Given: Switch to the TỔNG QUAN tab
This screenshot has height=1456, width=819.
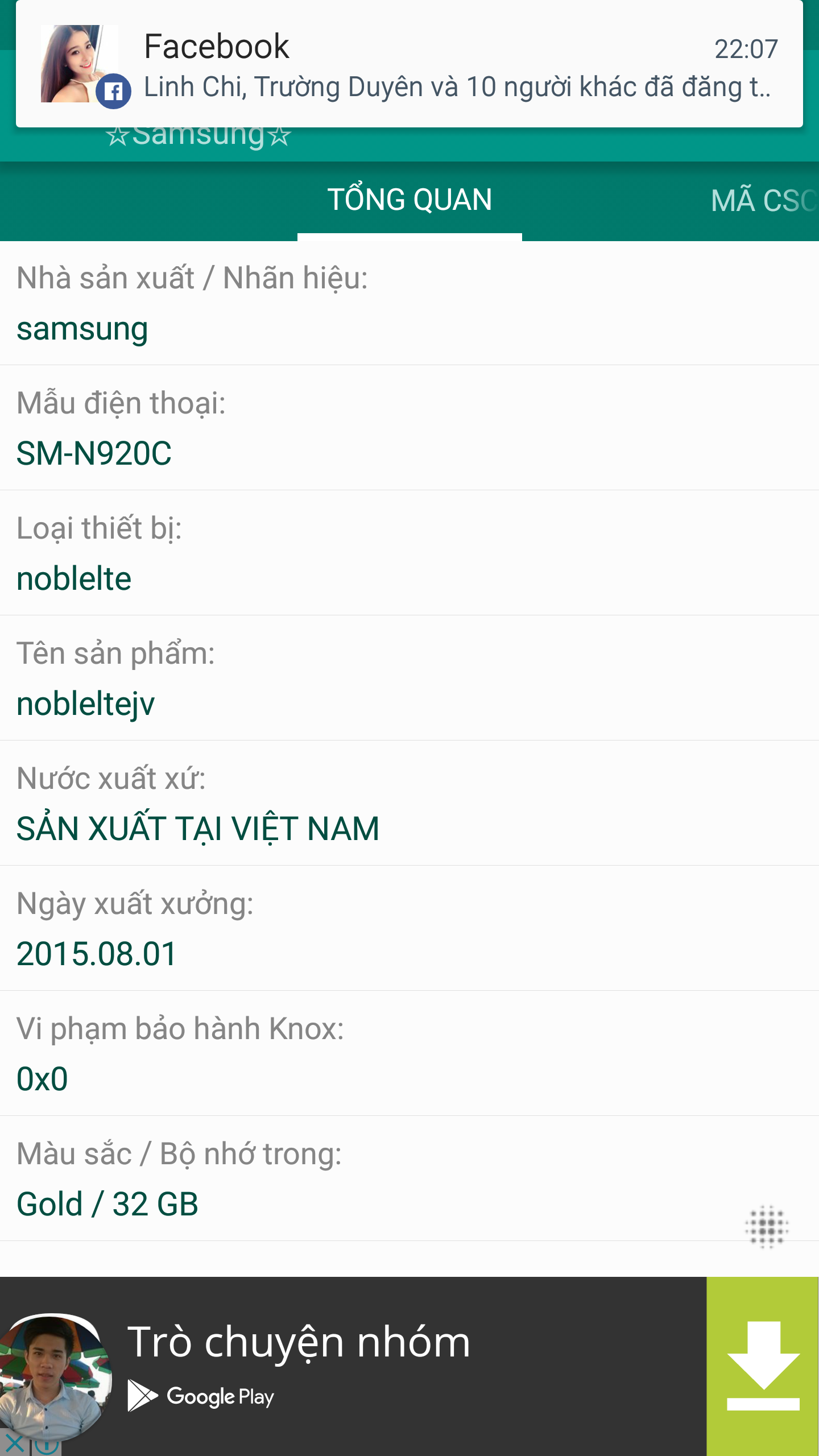Looking at the screenshot, I should [409, 200].
